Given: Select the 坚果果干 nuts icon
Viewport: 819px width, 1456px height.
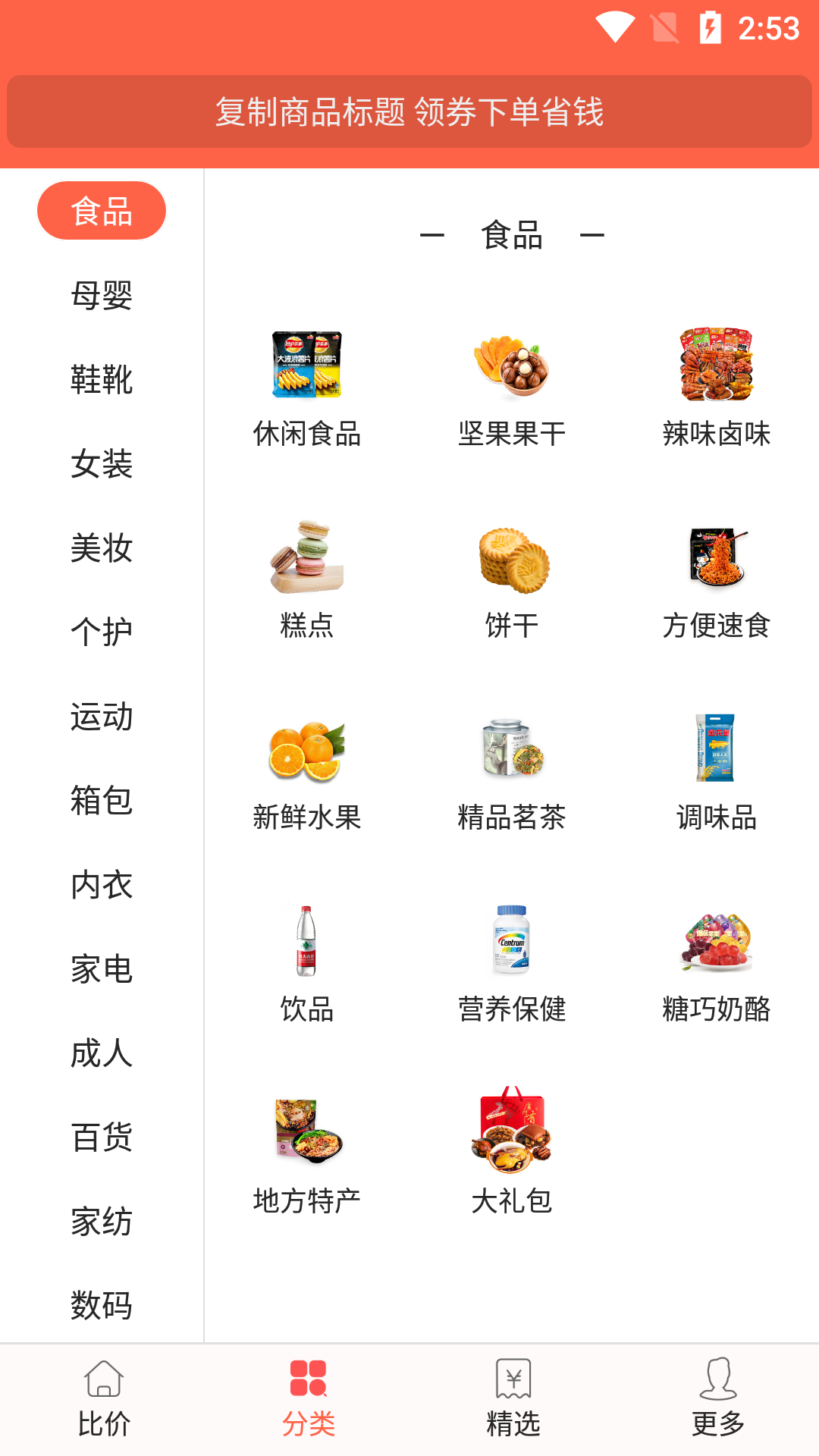Looking at the screenshot, I should [512, 368].
